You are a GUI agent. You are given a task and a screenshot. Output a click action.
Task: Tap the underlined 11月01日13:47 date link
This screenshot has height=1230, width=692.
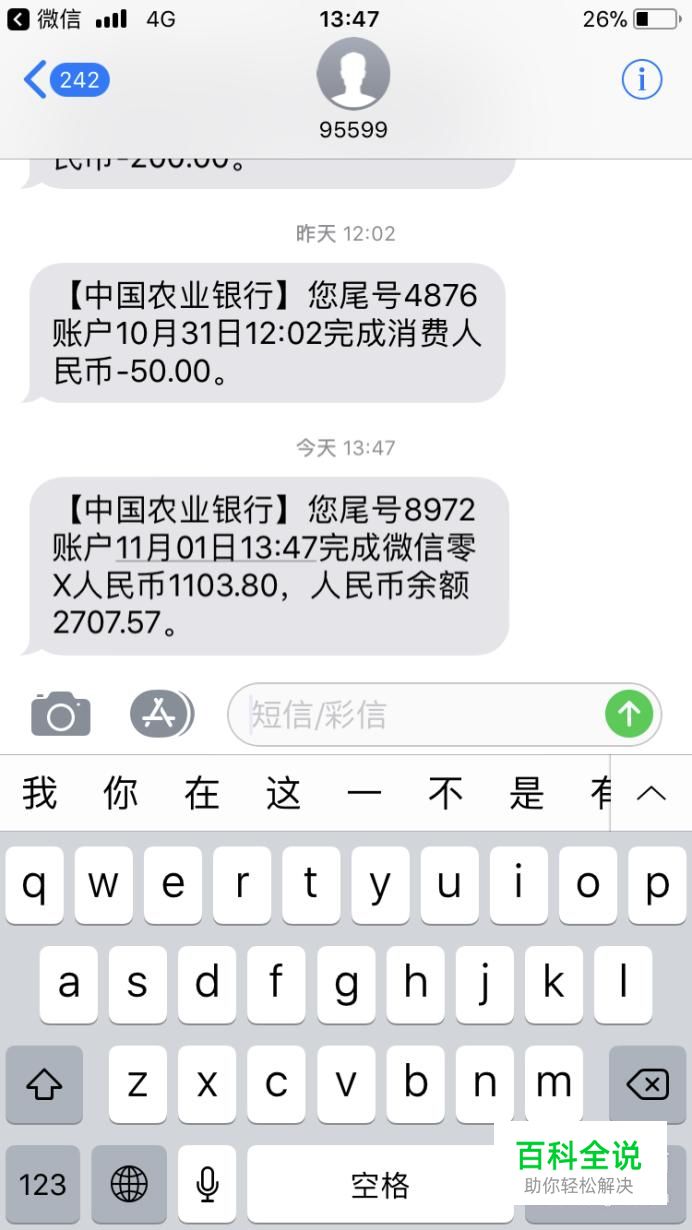point(217,548)
